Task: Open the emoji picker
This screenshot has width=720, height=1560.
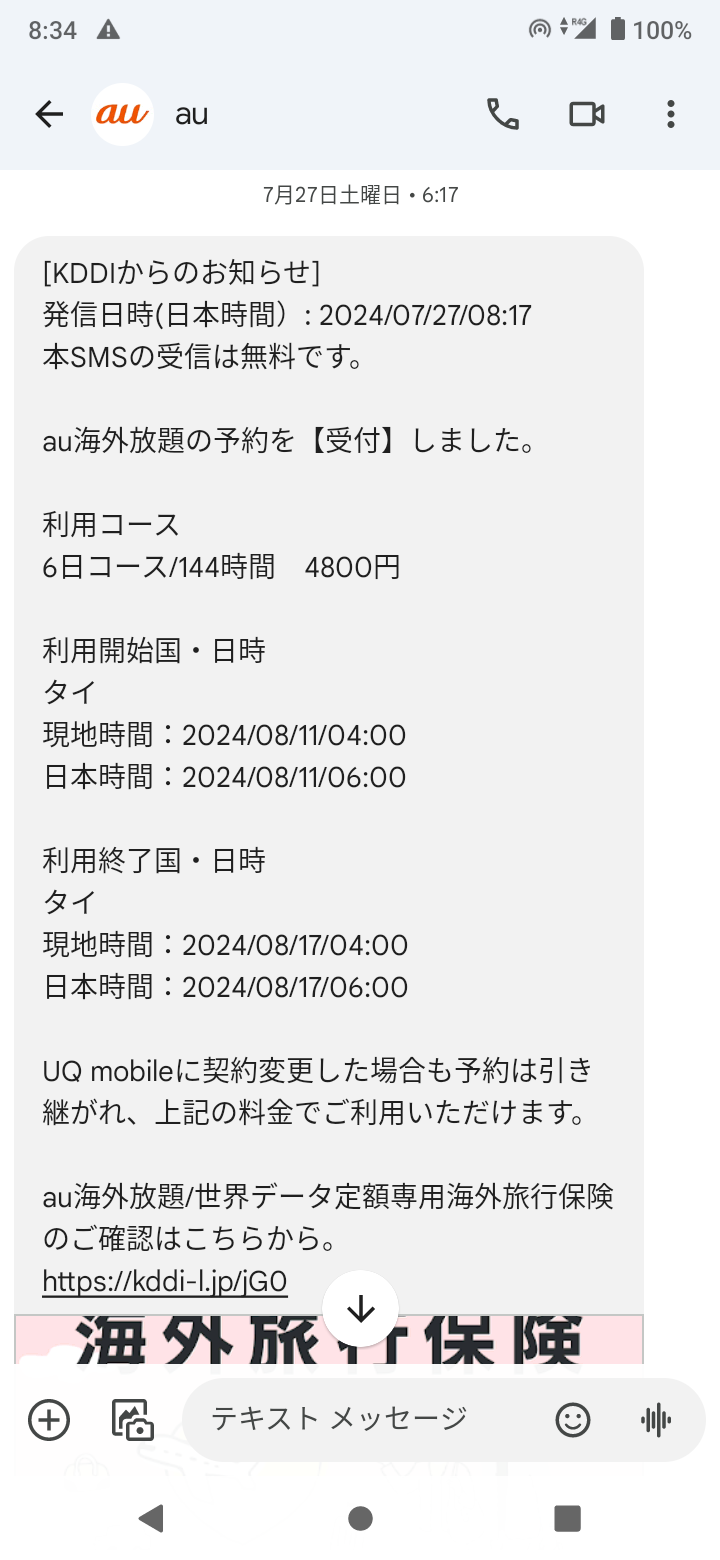Action: [573, 1420]
